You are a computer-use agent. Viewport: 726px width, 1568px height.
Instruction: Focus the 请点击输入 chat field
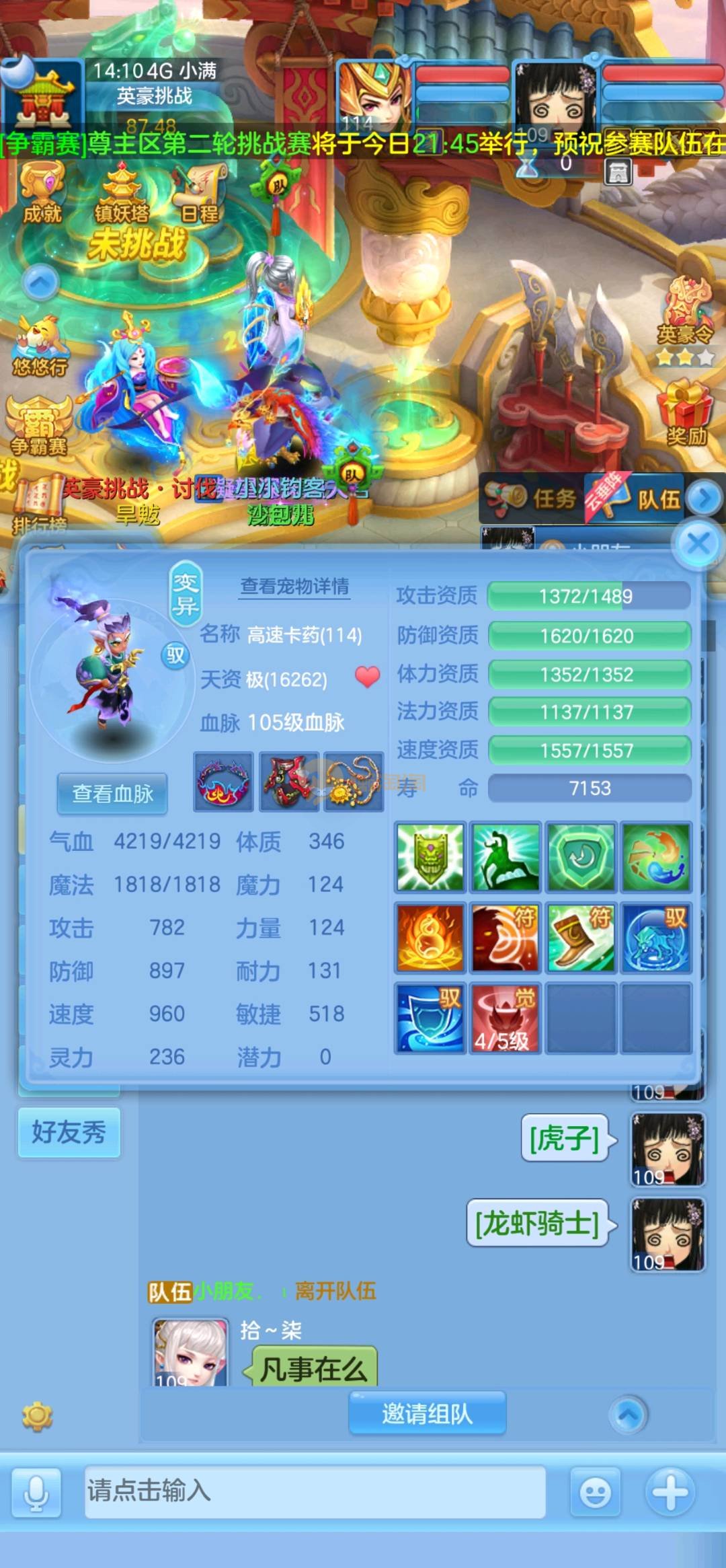click(314, 1491)
